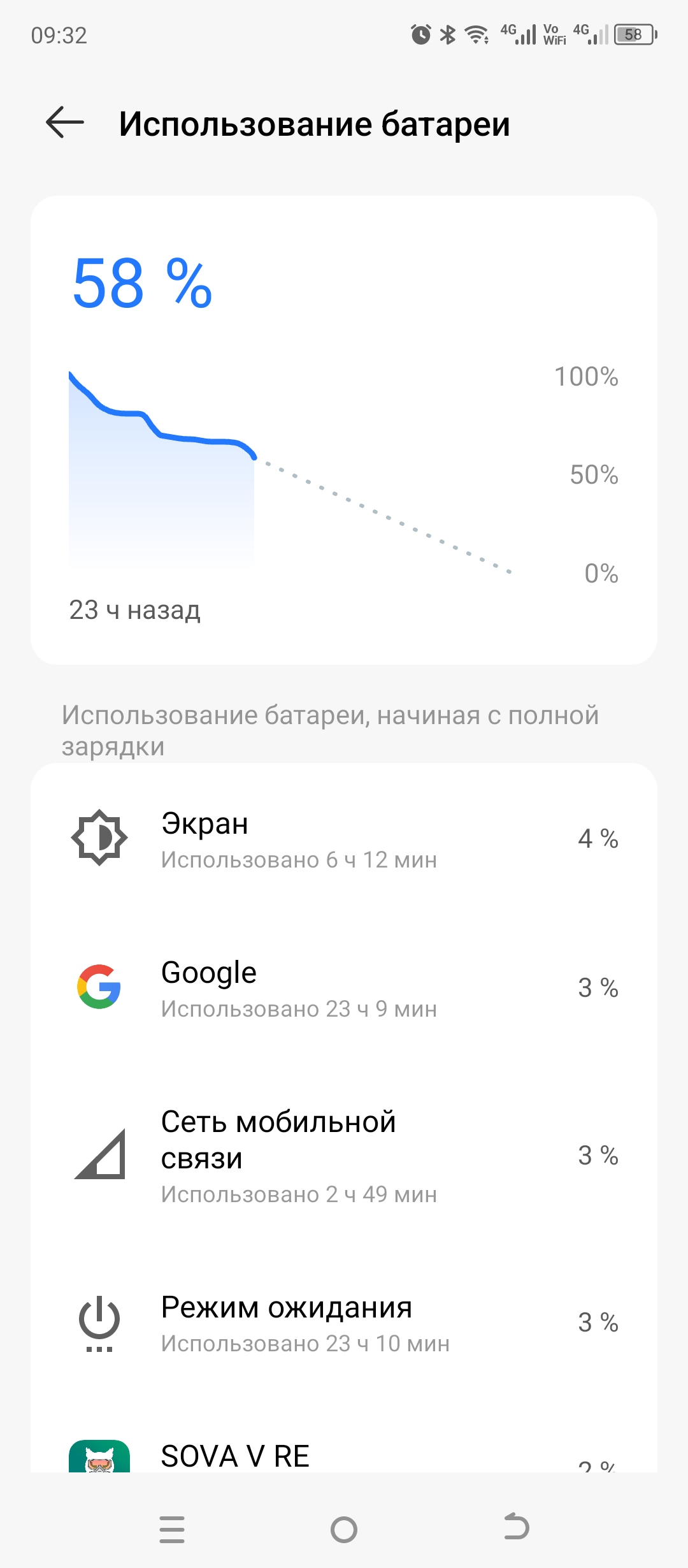Open Google battery usage details

tap(344, 987)
